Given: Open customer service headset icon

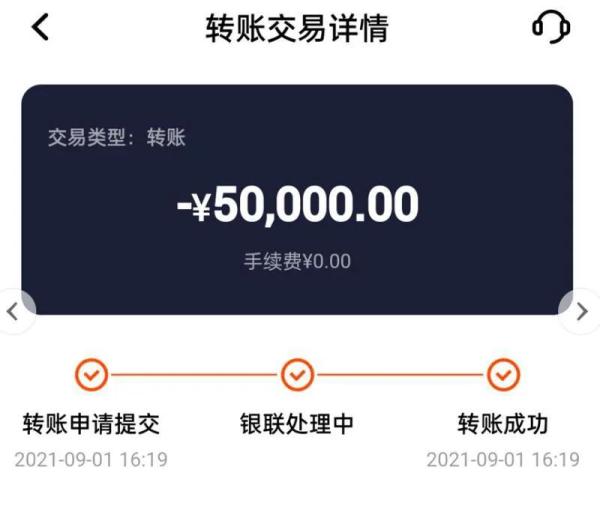Looking at the screenshot, I should pyautogui.click(x=551, y=27).
